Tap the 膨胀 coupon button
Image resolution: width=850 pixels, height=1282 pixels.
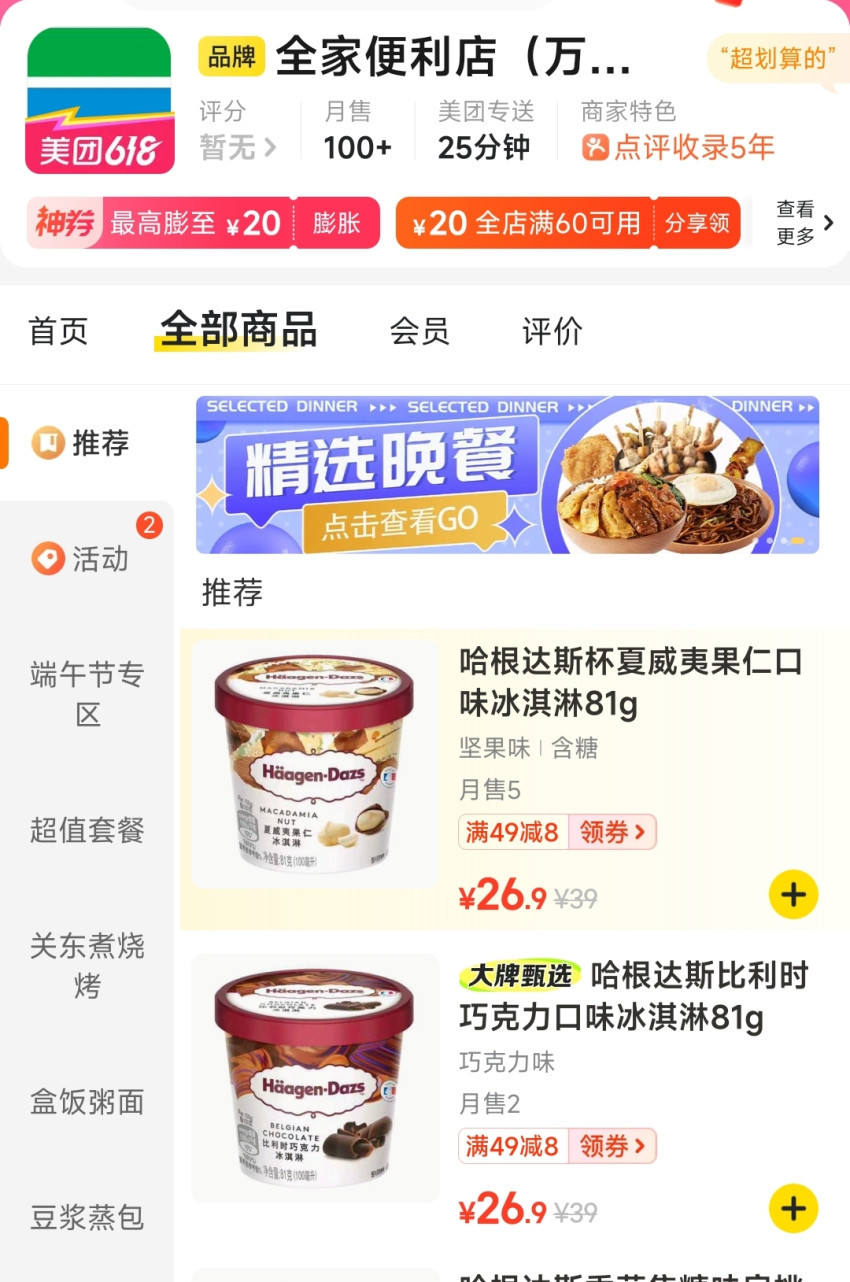[336, 223]
